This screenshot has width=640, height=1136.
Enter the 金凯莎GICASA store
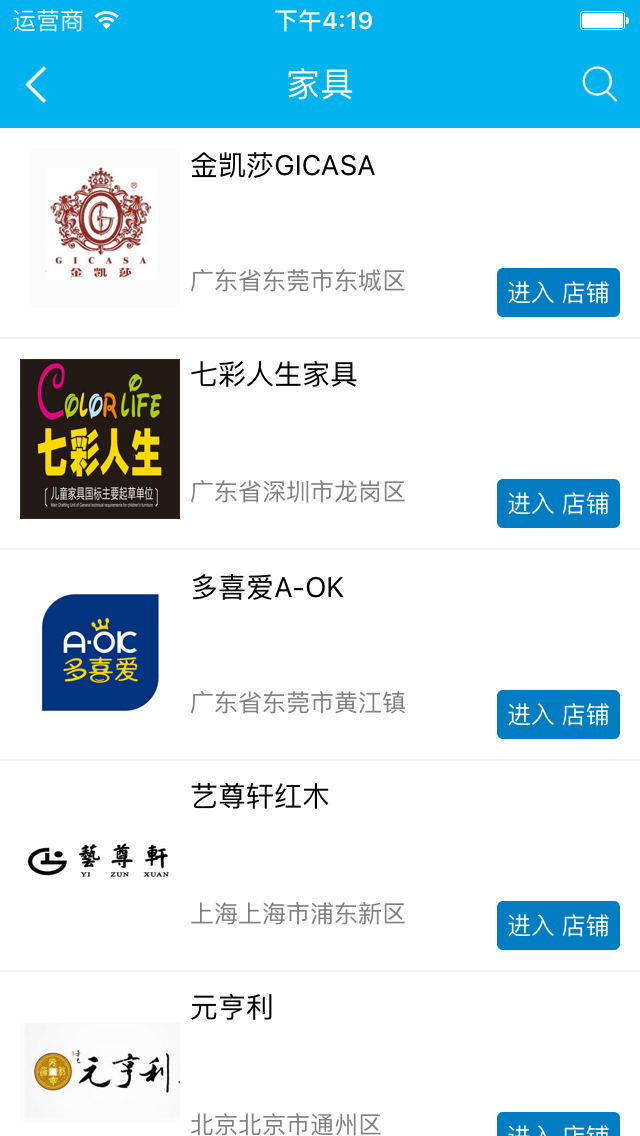pos(558,293)
